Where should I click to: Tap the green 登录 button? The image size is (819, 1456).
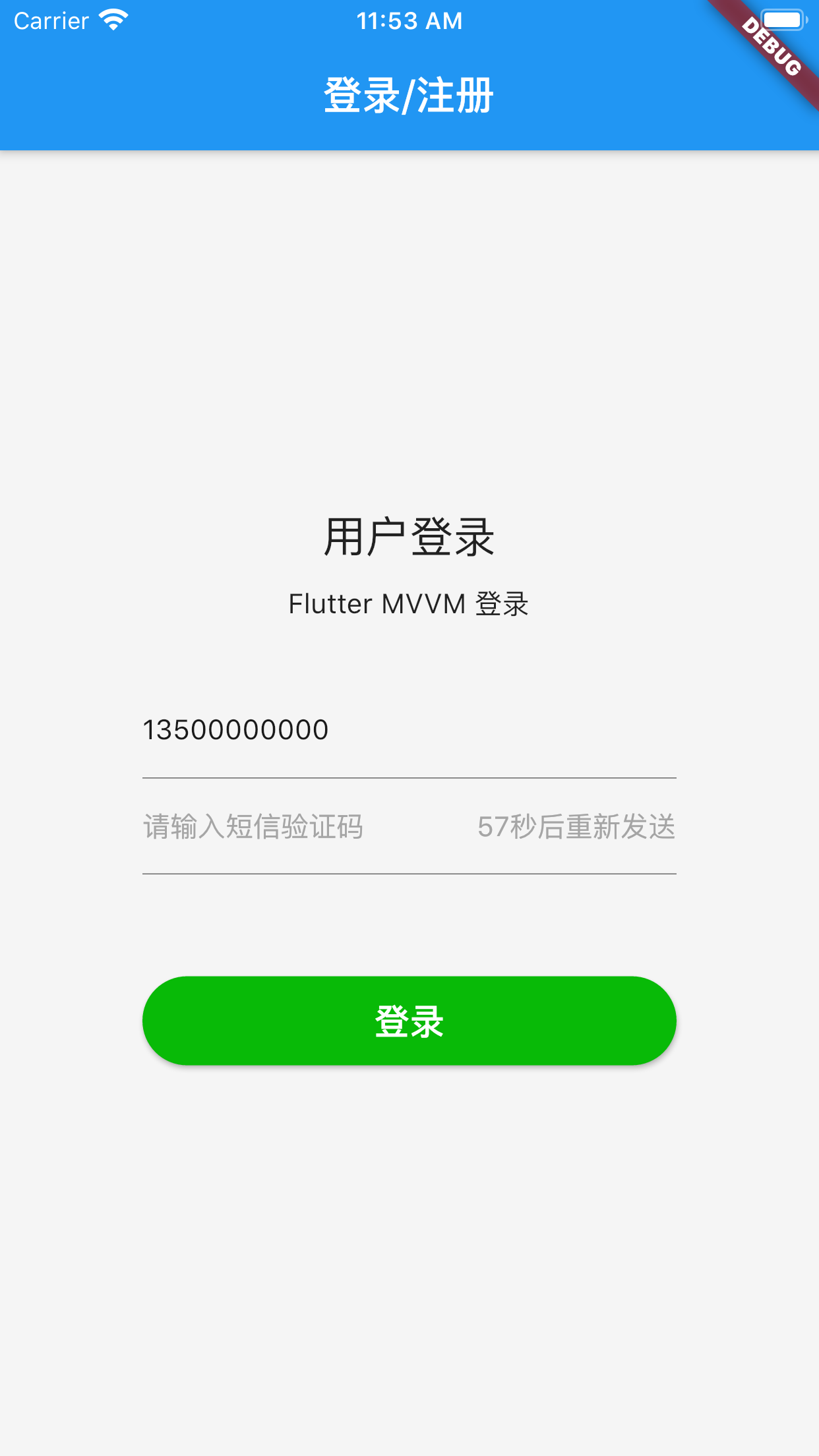(409, 1021)
